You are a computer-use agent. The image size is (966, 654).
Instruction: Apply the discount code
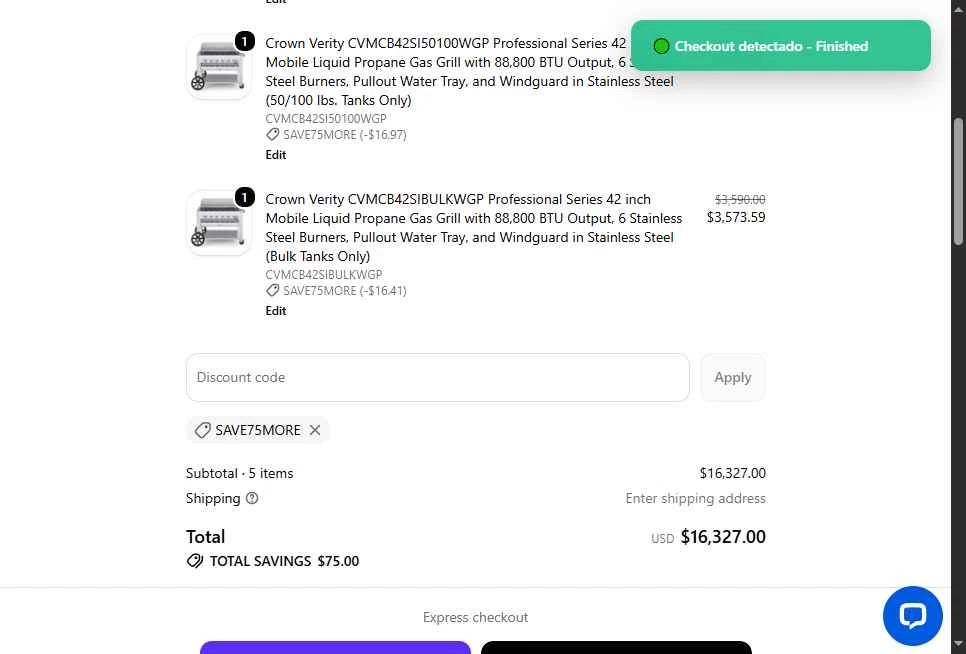click(733, 377)
